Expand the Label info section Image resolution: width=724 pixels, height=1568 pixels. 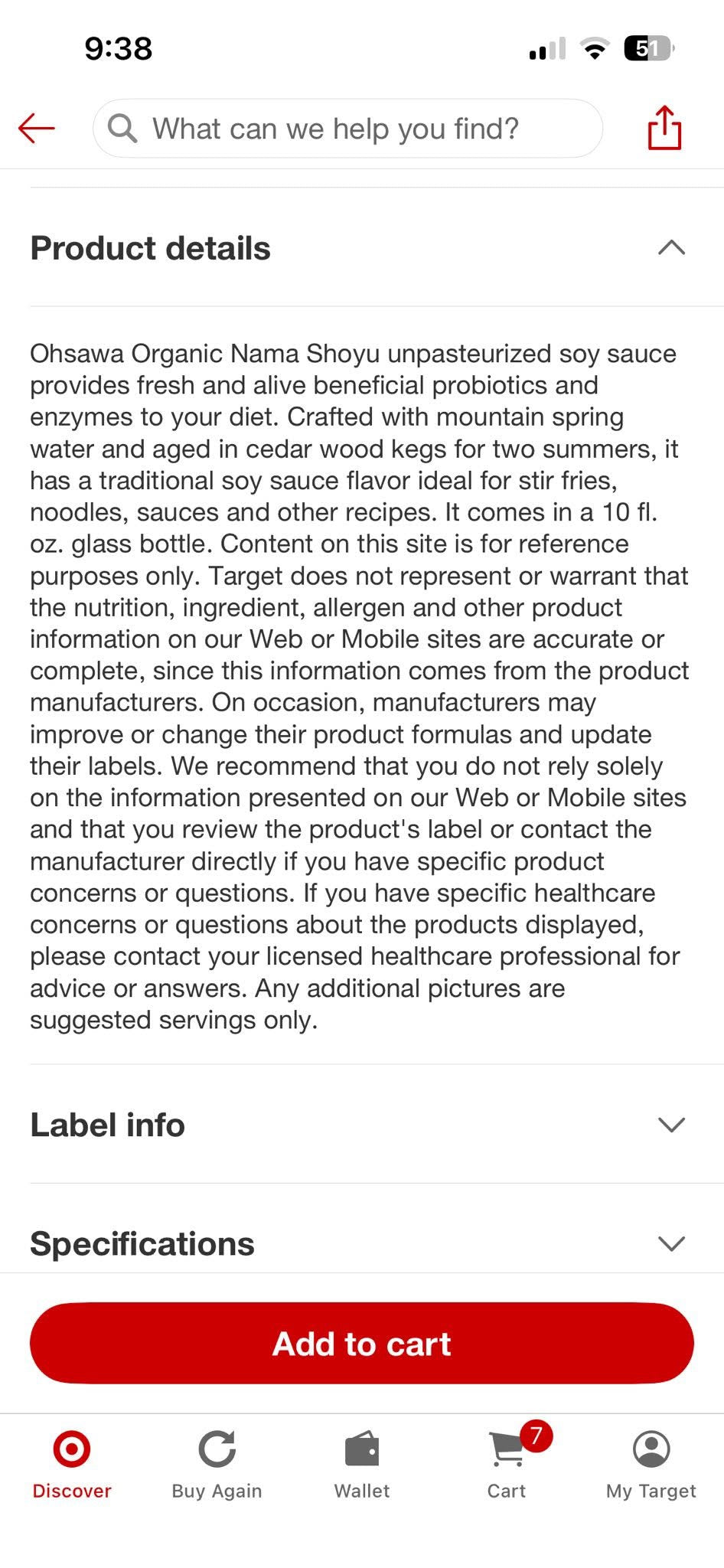point(362,1125)
